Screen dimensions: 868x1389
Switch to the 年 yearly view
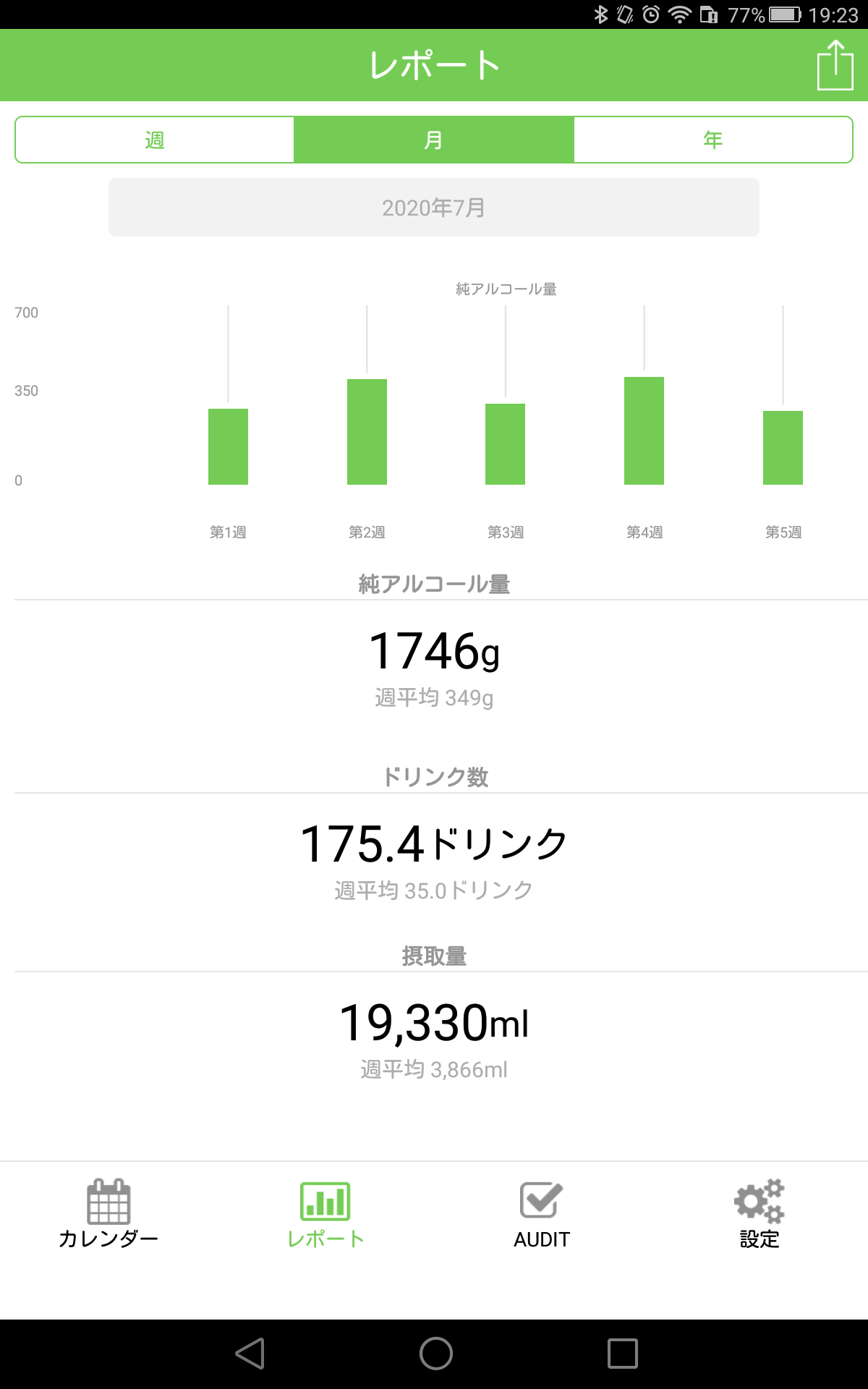click(713, 140)
